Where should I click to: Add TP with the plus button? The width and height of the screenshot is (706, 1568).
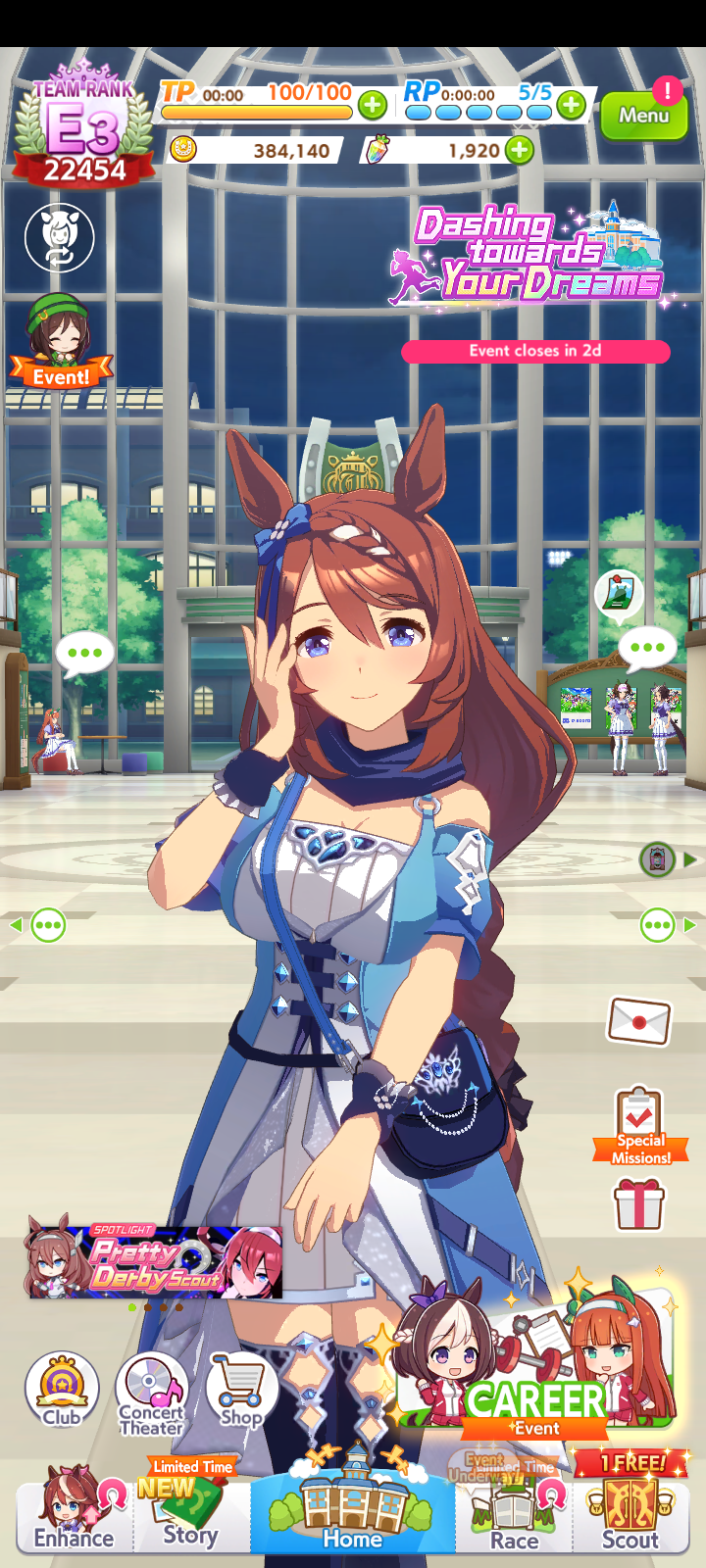point(373,105)
